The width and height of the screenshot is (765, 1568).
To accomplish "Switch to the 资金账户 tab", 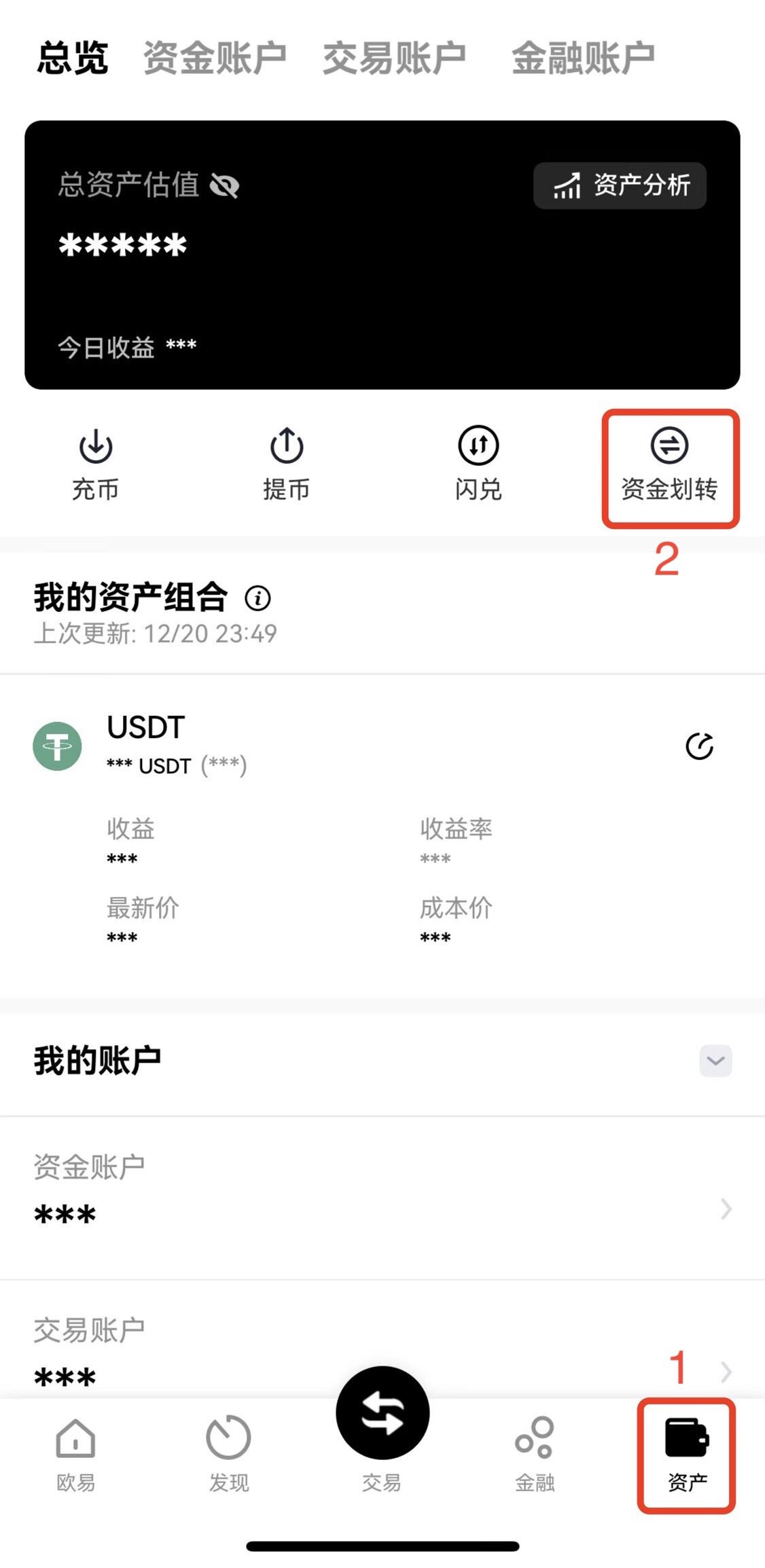I will coord(214,58).
